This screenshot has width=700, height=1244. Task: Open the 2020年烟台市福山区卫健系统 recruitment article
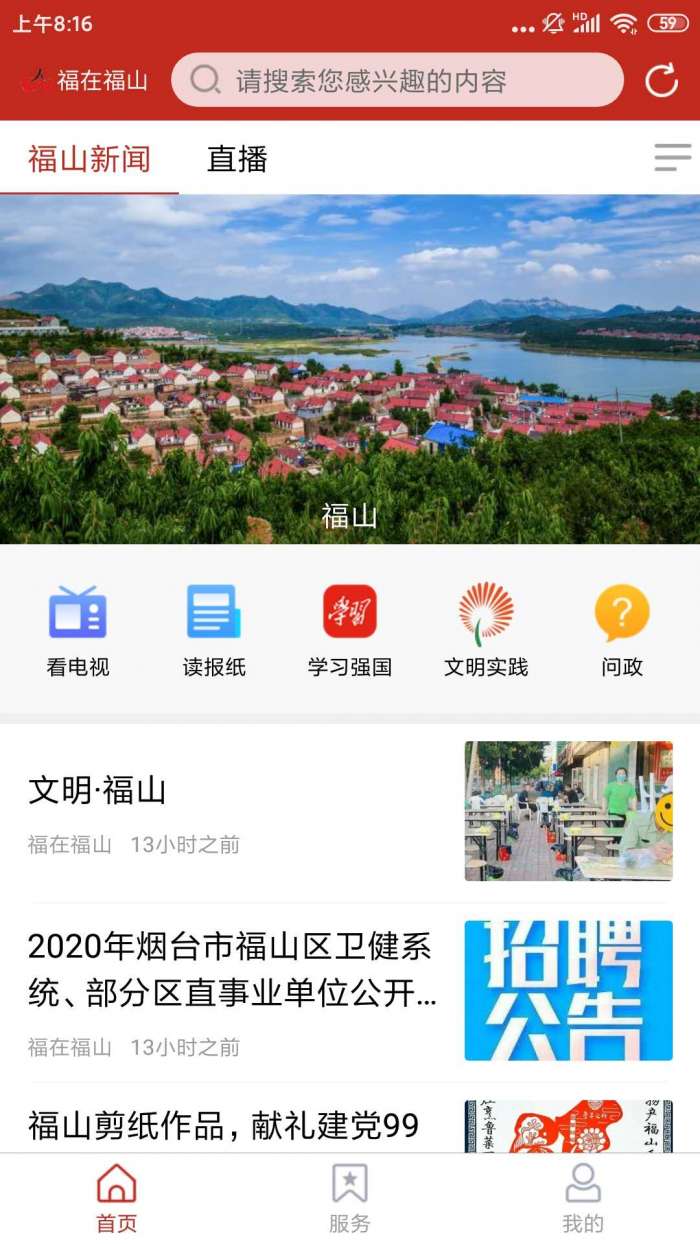[240, 990]
